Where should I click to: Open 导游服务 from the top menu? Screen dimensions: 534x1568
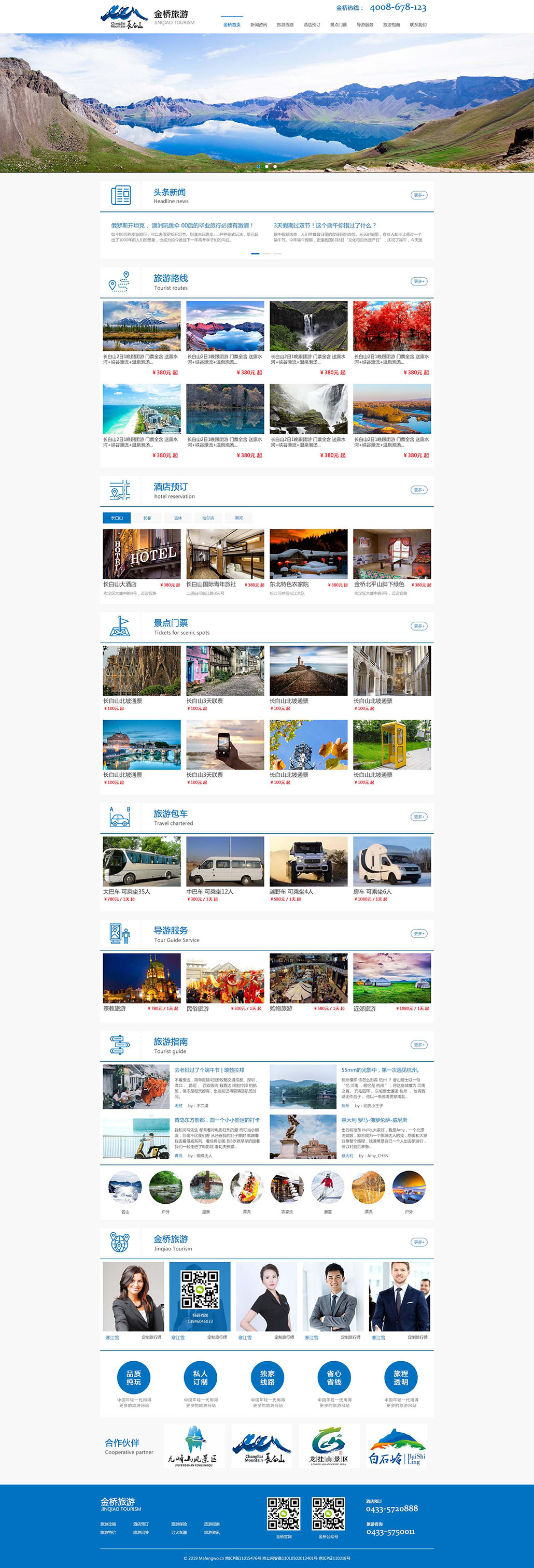point(365,25)
